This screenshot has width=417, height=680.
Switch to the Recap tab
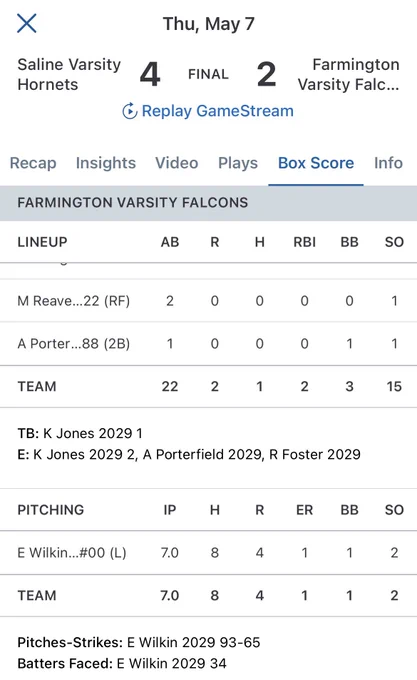(x=33, y=163)
